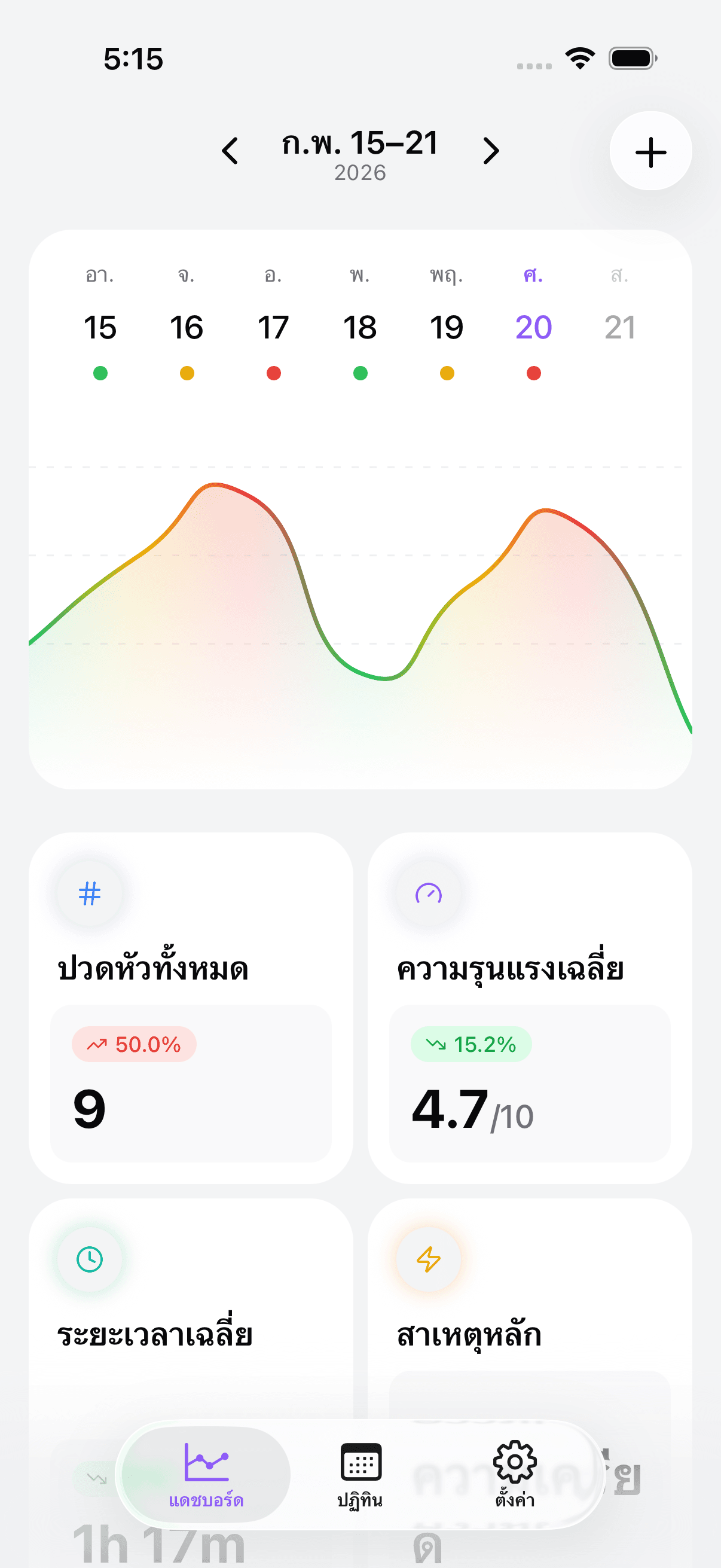This screenshot has height=1568, width=721.
Task: Go to previous week with left chevron
Action: pos(231,151)
